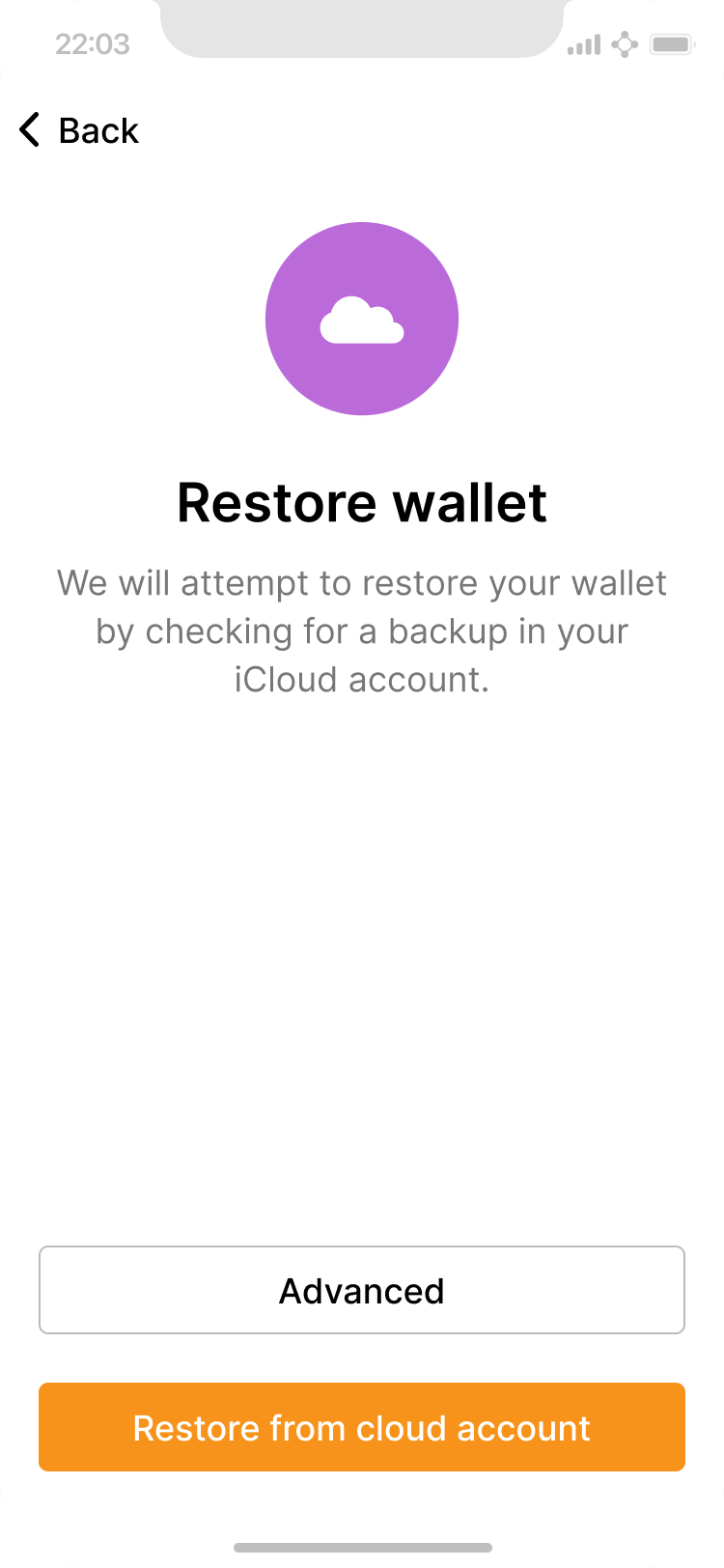Viewport: 724px width, 1568px height.
Task: Tap Restore from cloud account
Action: [x=362, y=1427]
